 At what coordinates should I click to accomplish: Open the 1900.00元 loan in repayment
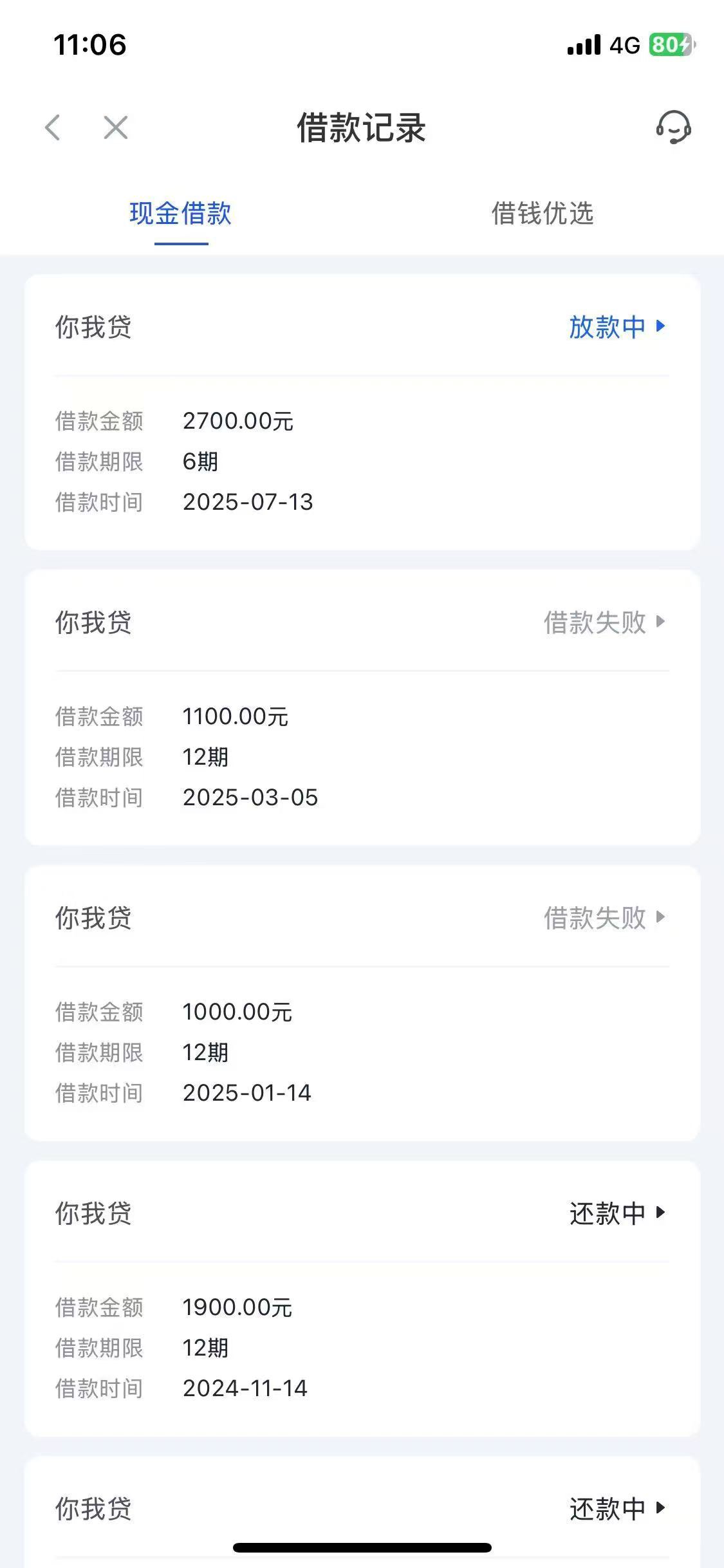(x=362, y=1298)
